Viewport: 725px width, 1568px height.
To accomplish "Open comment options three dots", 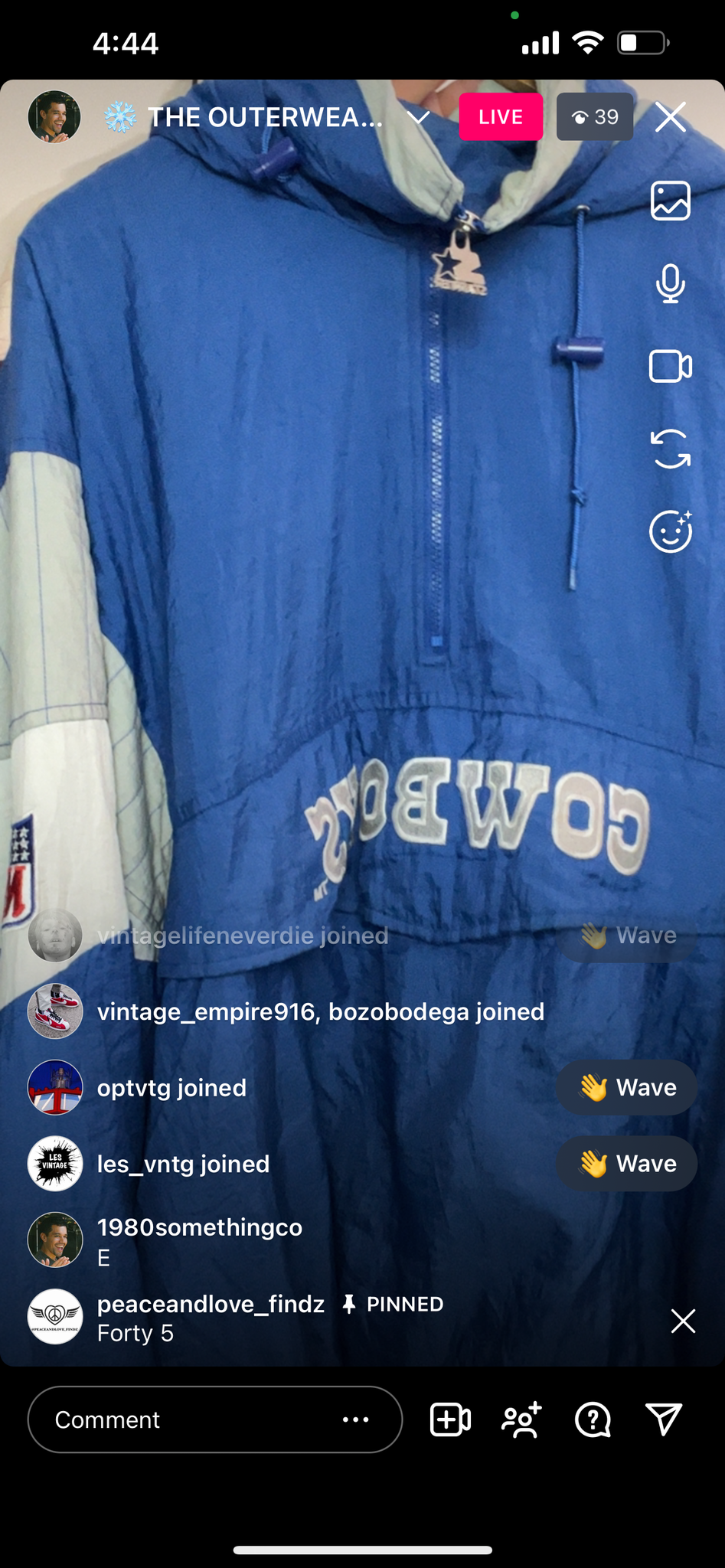I will coord(356,1419).
